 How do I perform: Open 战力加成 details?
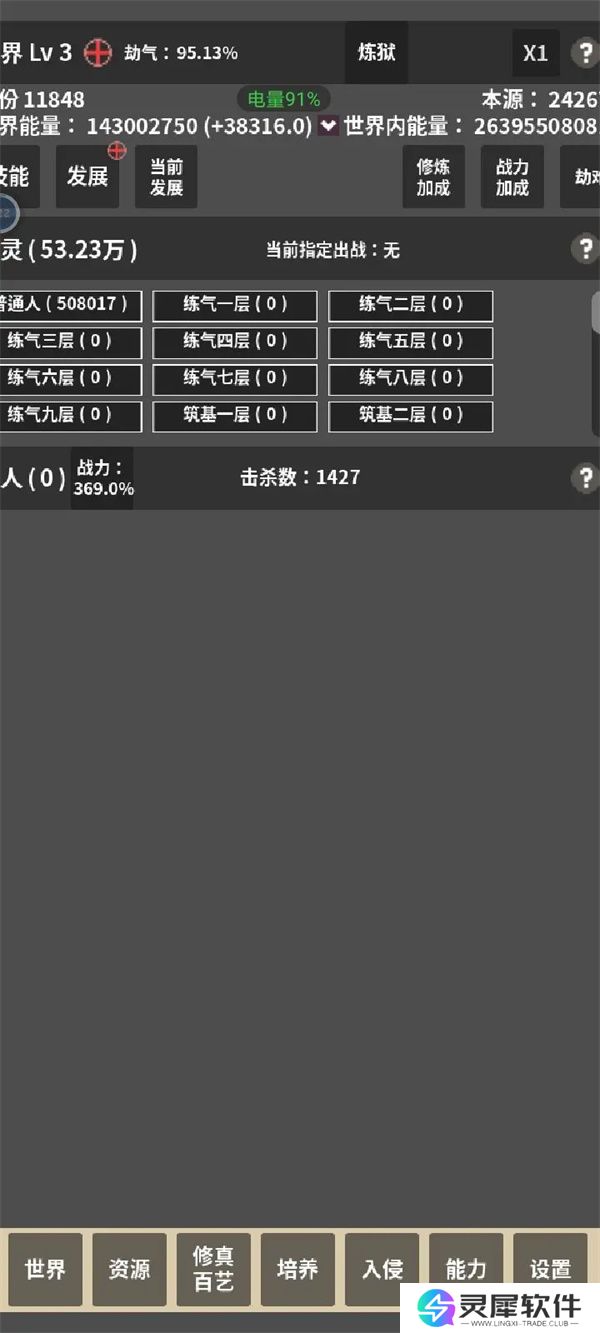pyautogui.click(x=512, y=177)
